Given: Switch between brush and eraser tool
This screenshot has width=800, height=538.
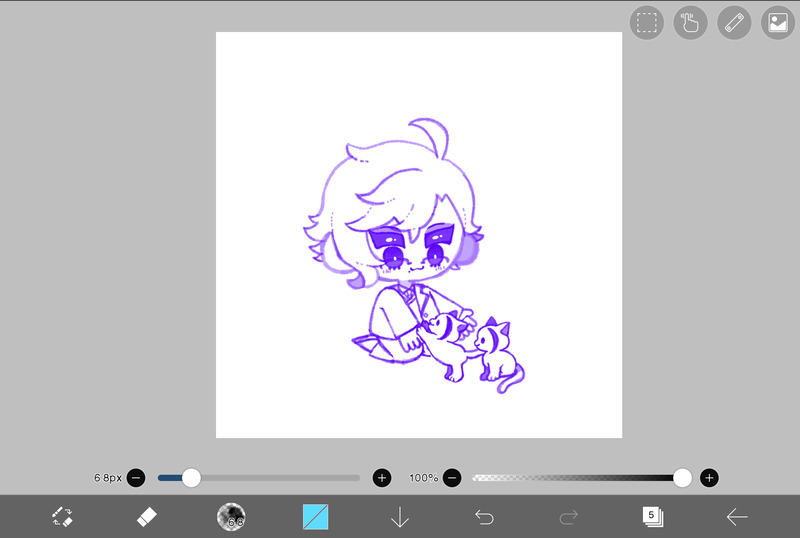Looking at the screenshot, I should [62, 517].
